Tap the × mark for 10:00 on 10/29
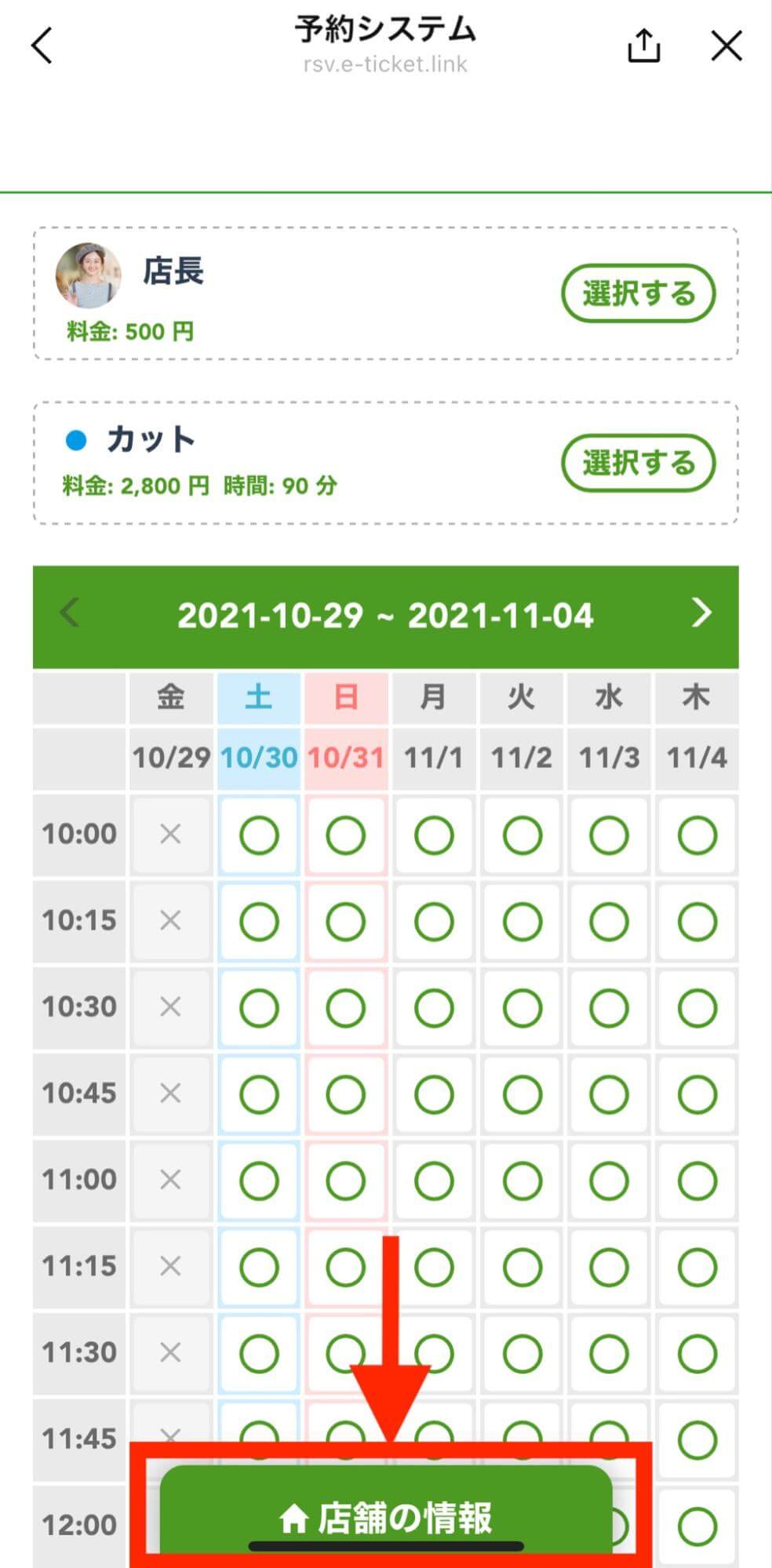Viewport: 772px width, 1568px height. [x=171, y=834]
